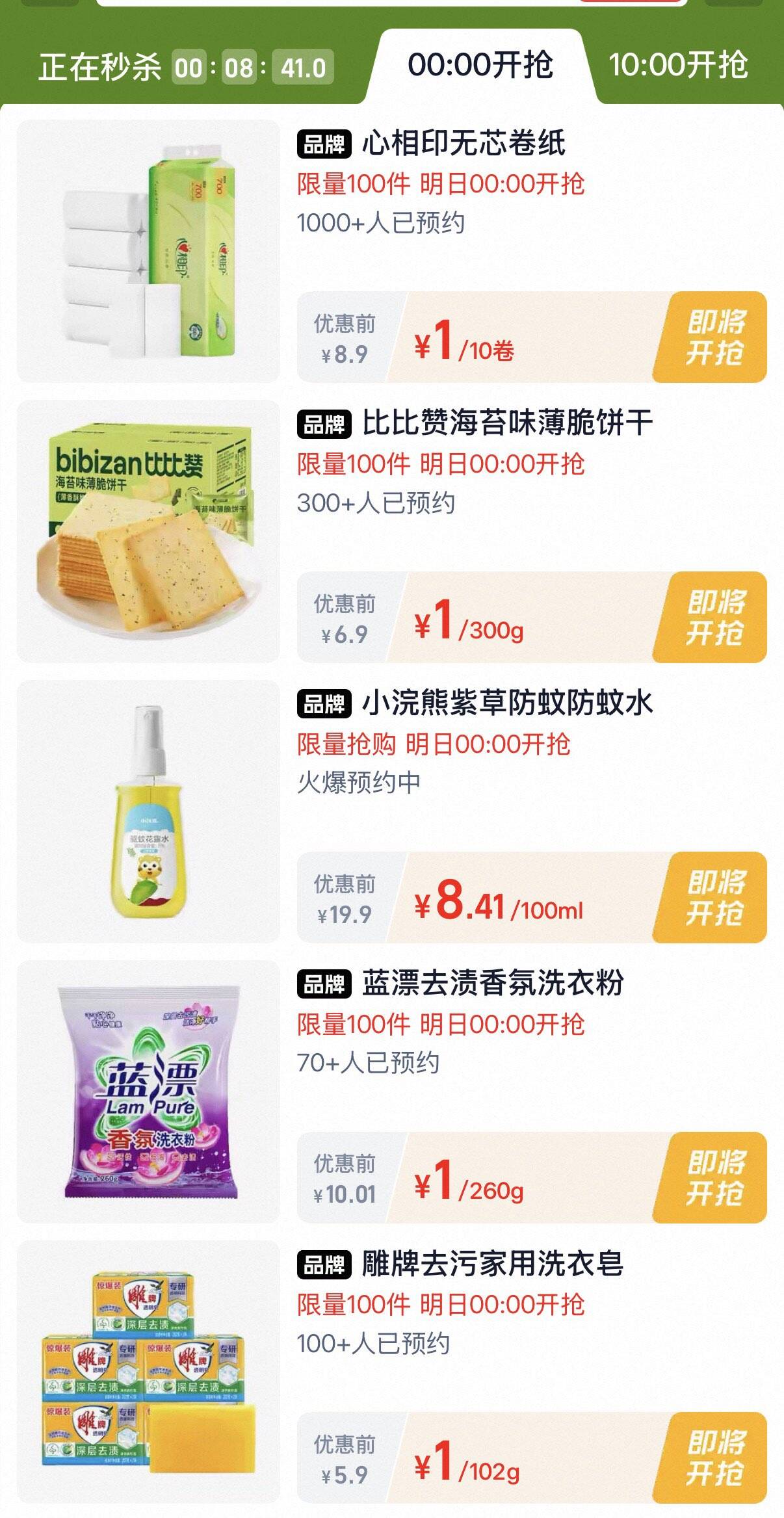The width and height of the screenshot is (784, 1518).
Task: Open the 心相印无芯卷纸 product image
Action: click(148, 252)
